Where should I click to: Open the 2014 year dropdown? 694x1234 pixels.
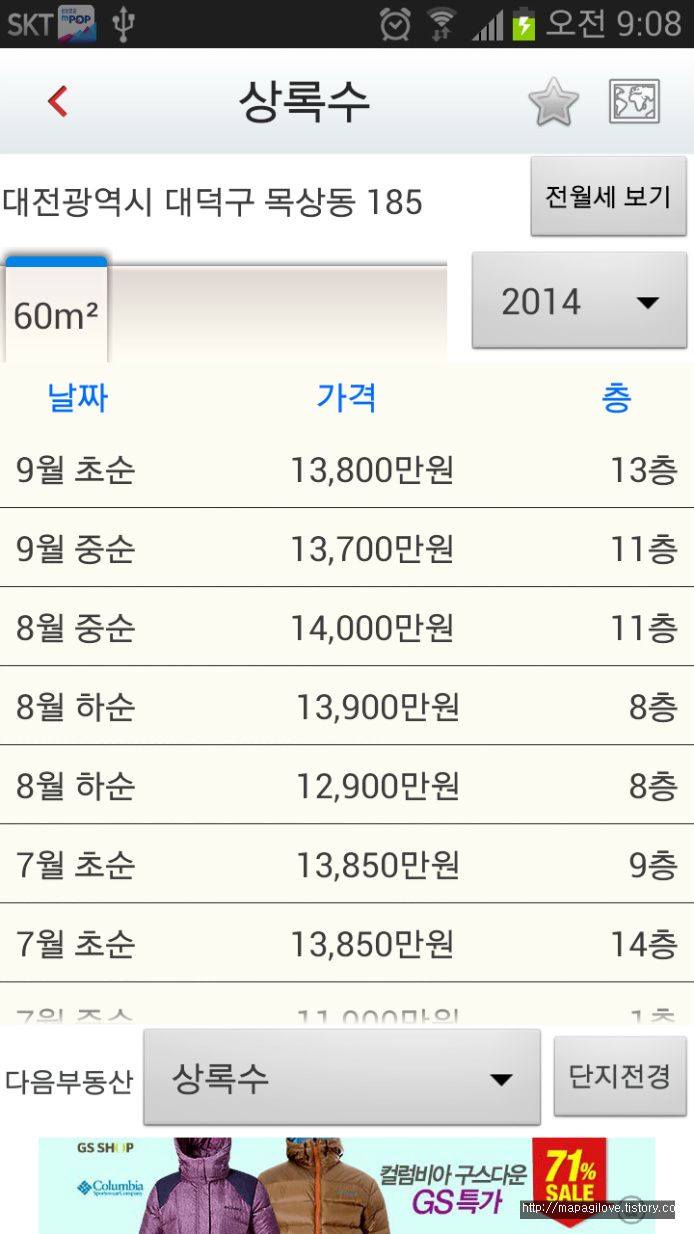click(579, 301)
